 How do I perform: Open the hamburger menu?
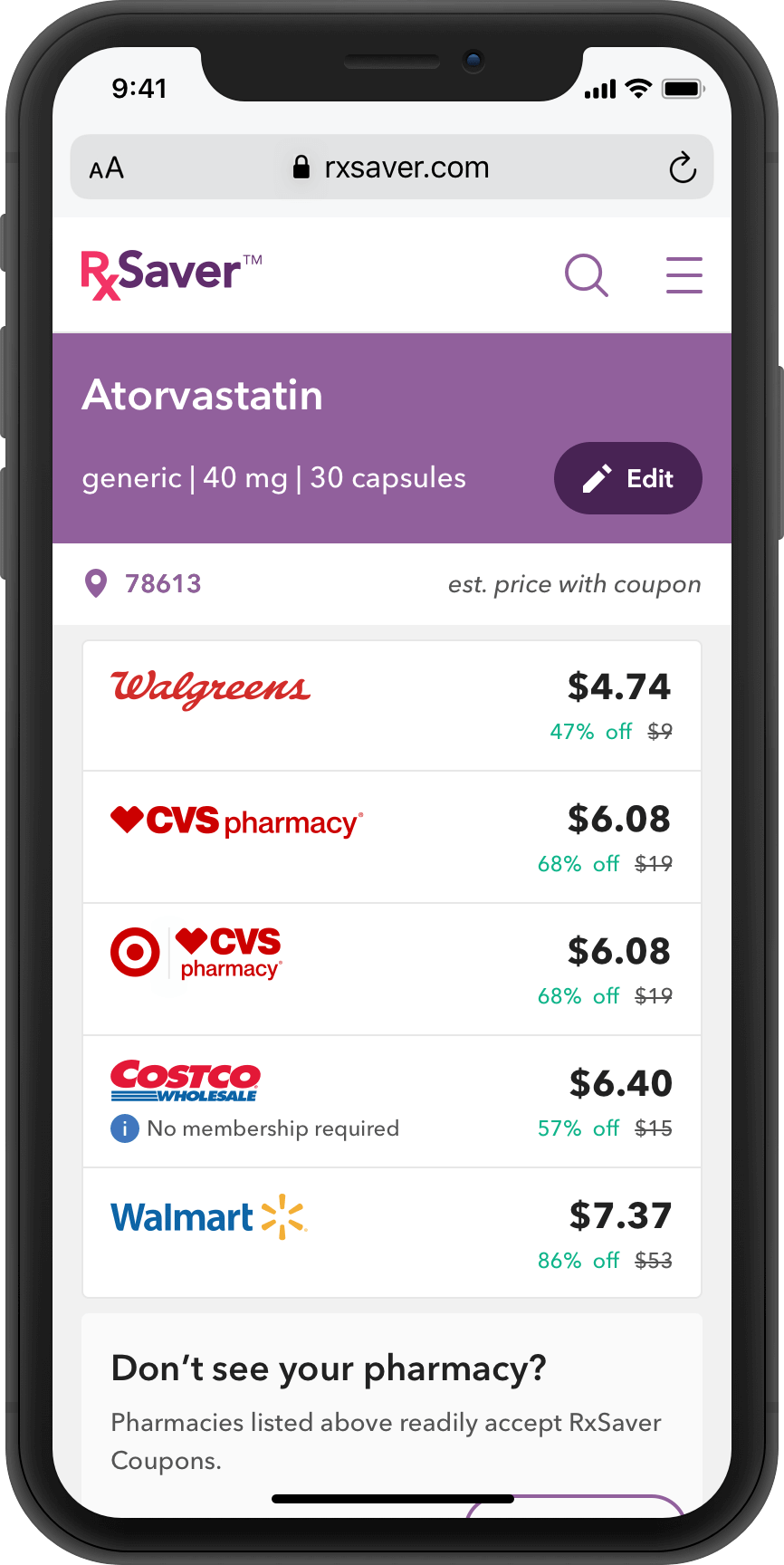[684, 274]
